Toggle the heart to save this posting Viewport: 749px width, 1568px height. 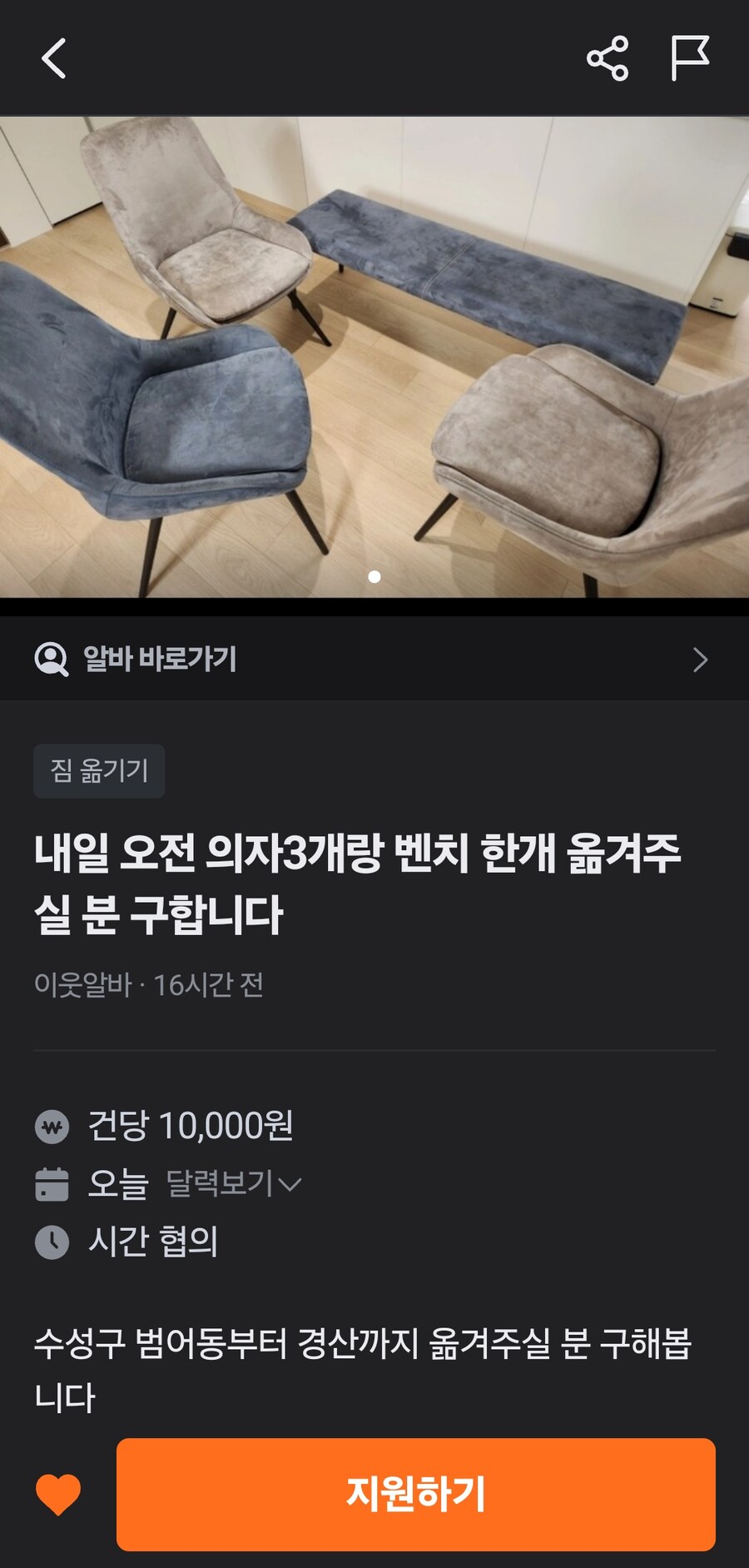(58, 1495)
